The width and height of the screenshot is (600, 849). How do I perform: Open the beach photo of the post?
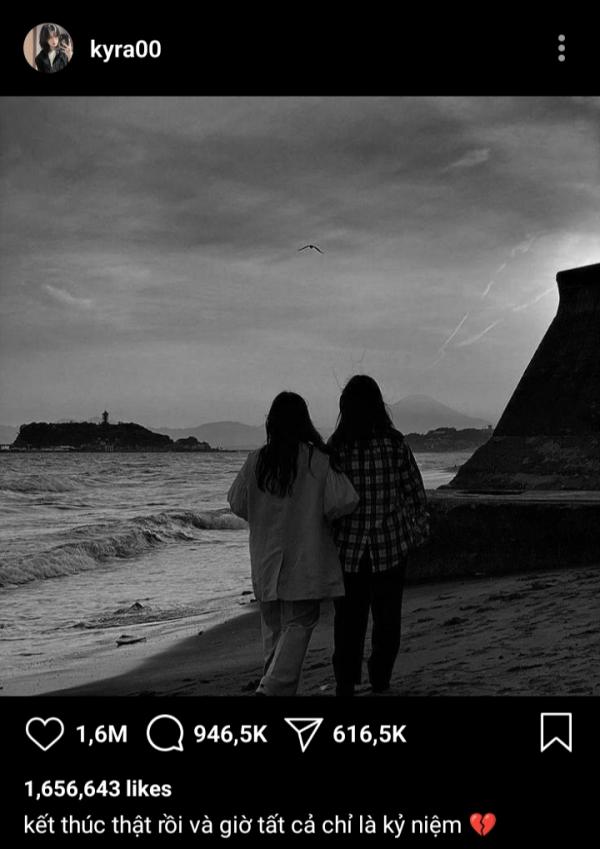[x=300, y=395]
